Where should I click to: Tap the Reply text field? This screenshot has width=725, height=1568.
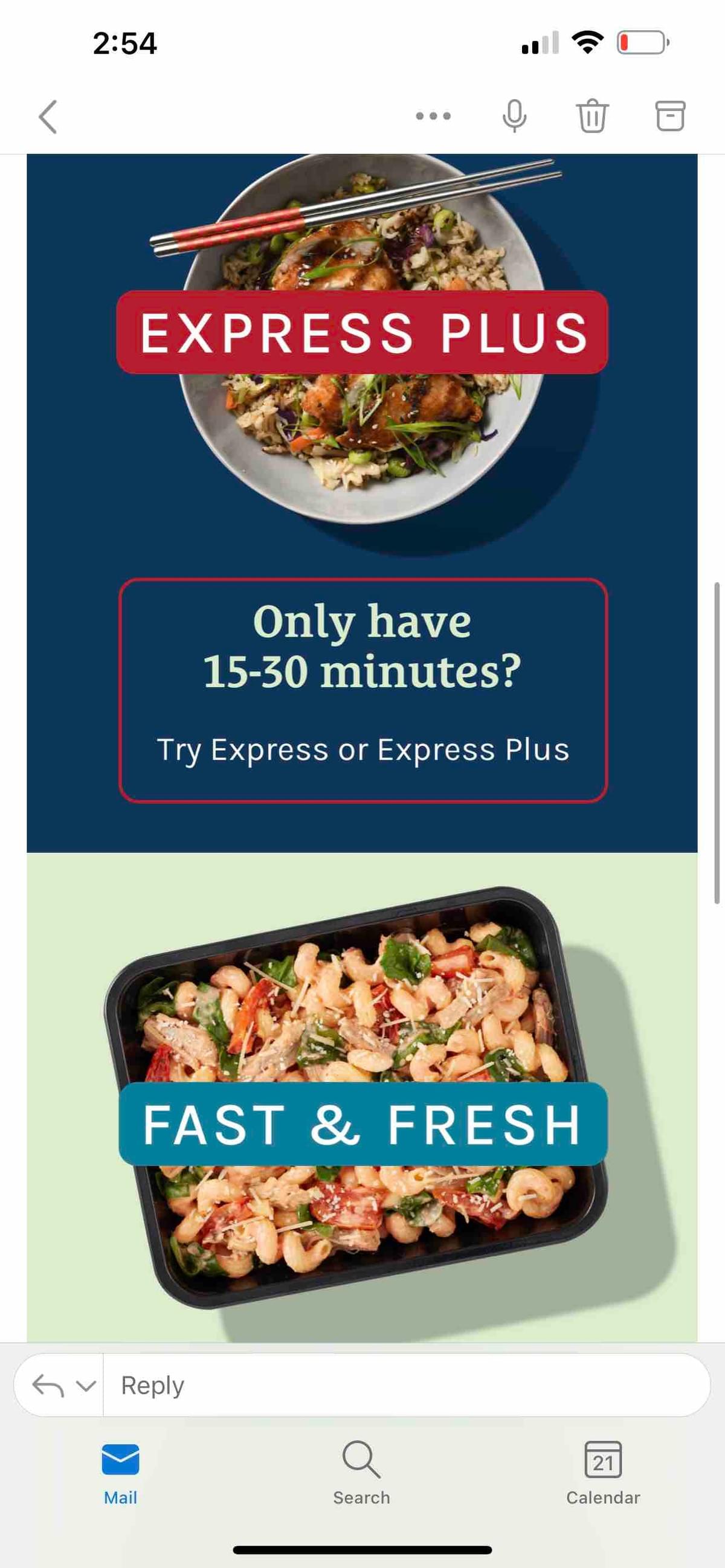(x=402, y=1386)
